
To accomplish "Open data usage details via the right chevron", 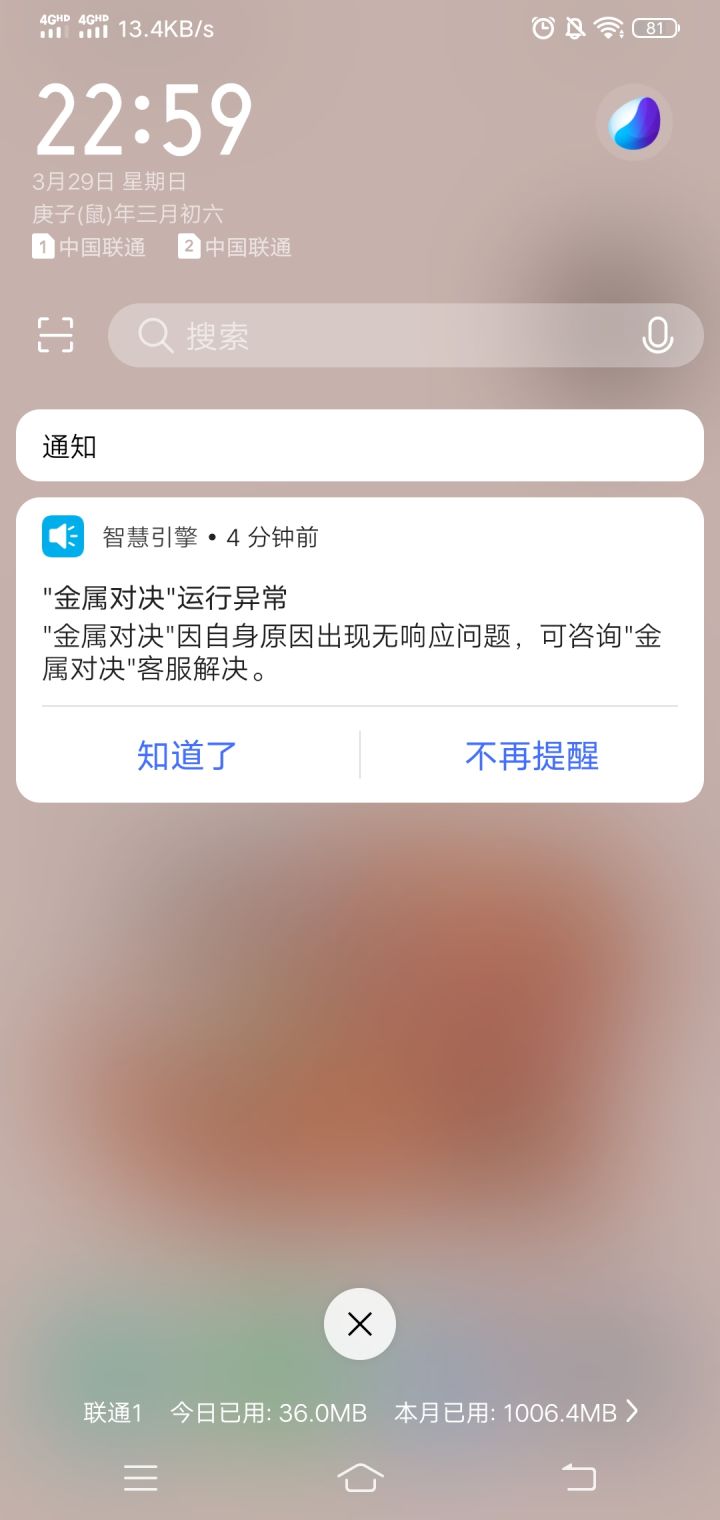I will 632,1412.
